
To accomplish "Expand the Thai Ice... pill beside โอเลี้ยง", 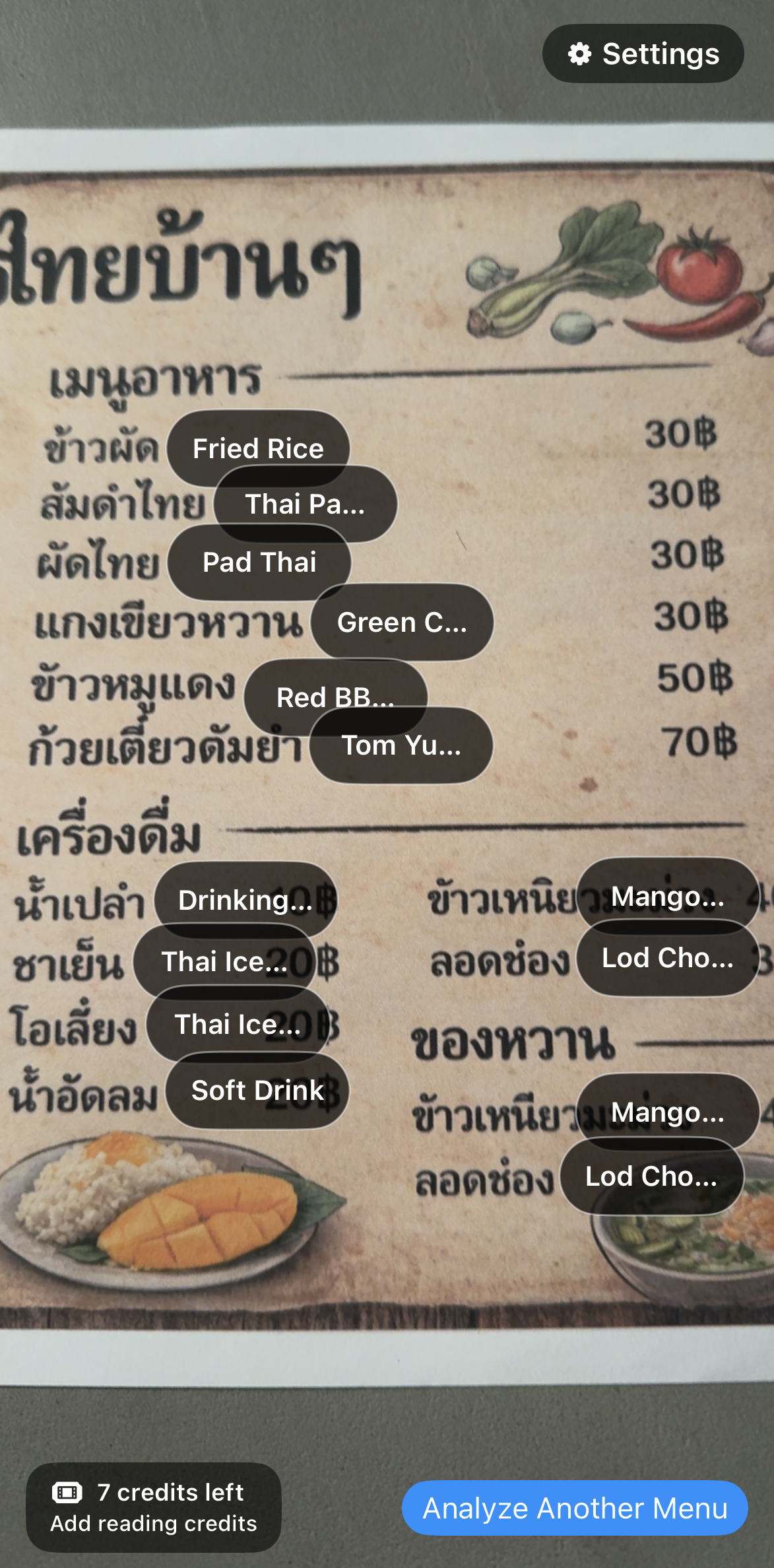I will 236,1025.
